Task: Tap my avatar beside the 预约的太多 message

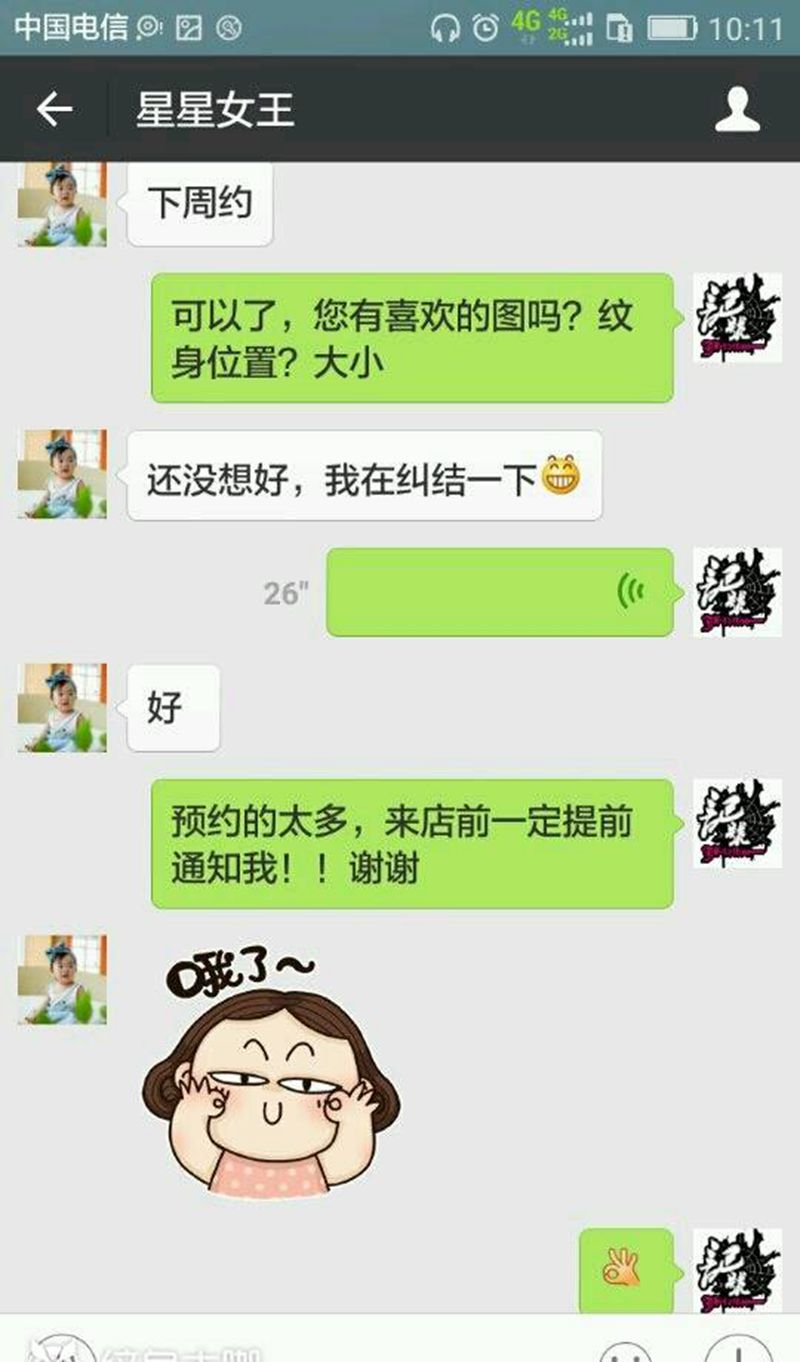Action: [x=738, y=823]
